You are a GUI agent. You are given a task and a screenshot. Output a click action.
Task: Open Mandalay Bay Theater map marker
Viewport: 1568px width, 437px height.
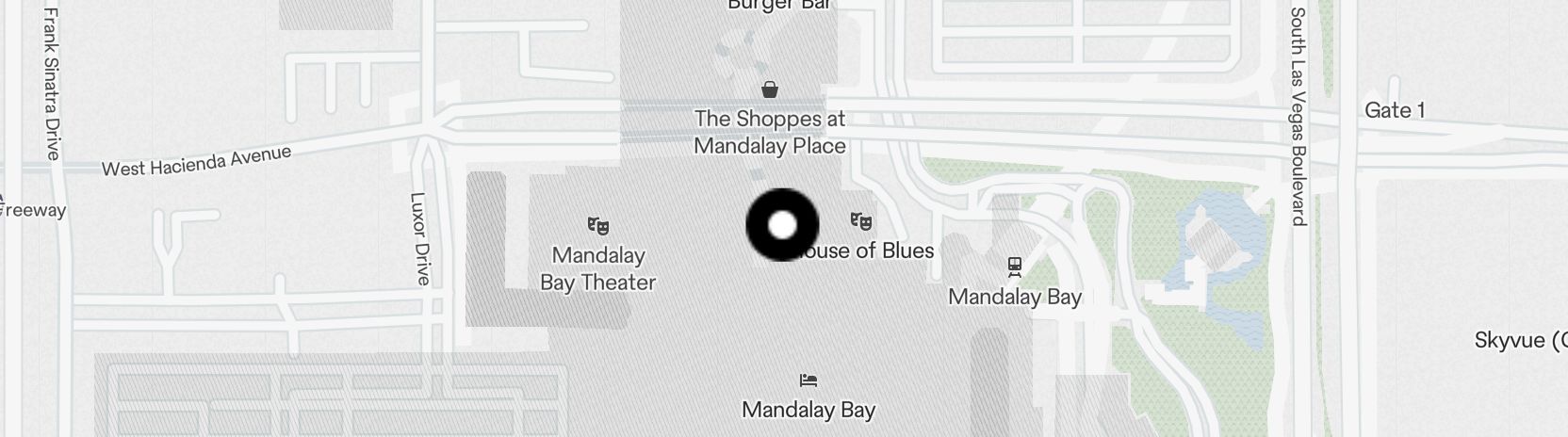point(597,225)
